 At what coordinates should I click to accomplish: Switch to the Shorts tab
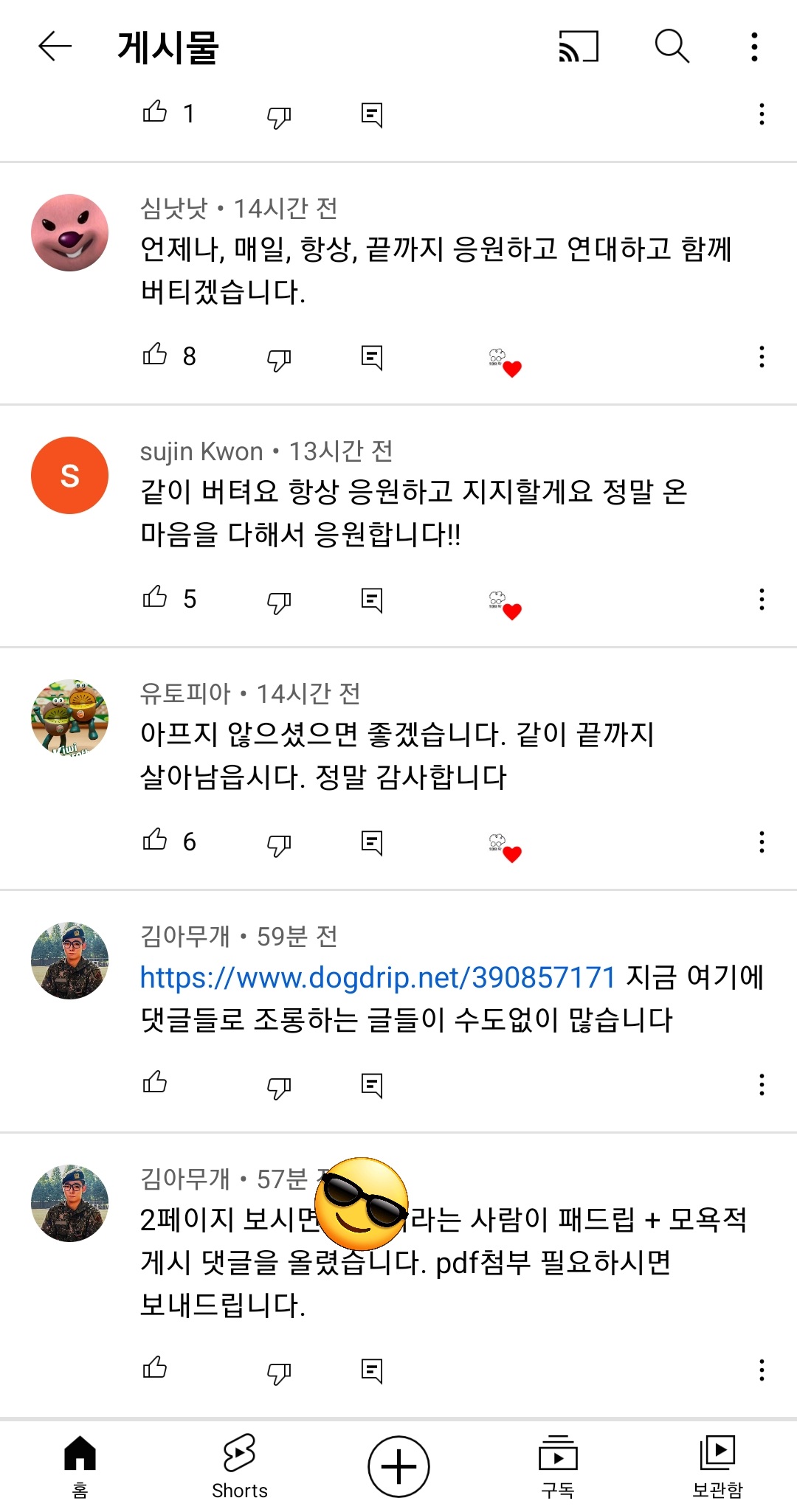[x=239, y=1466]
